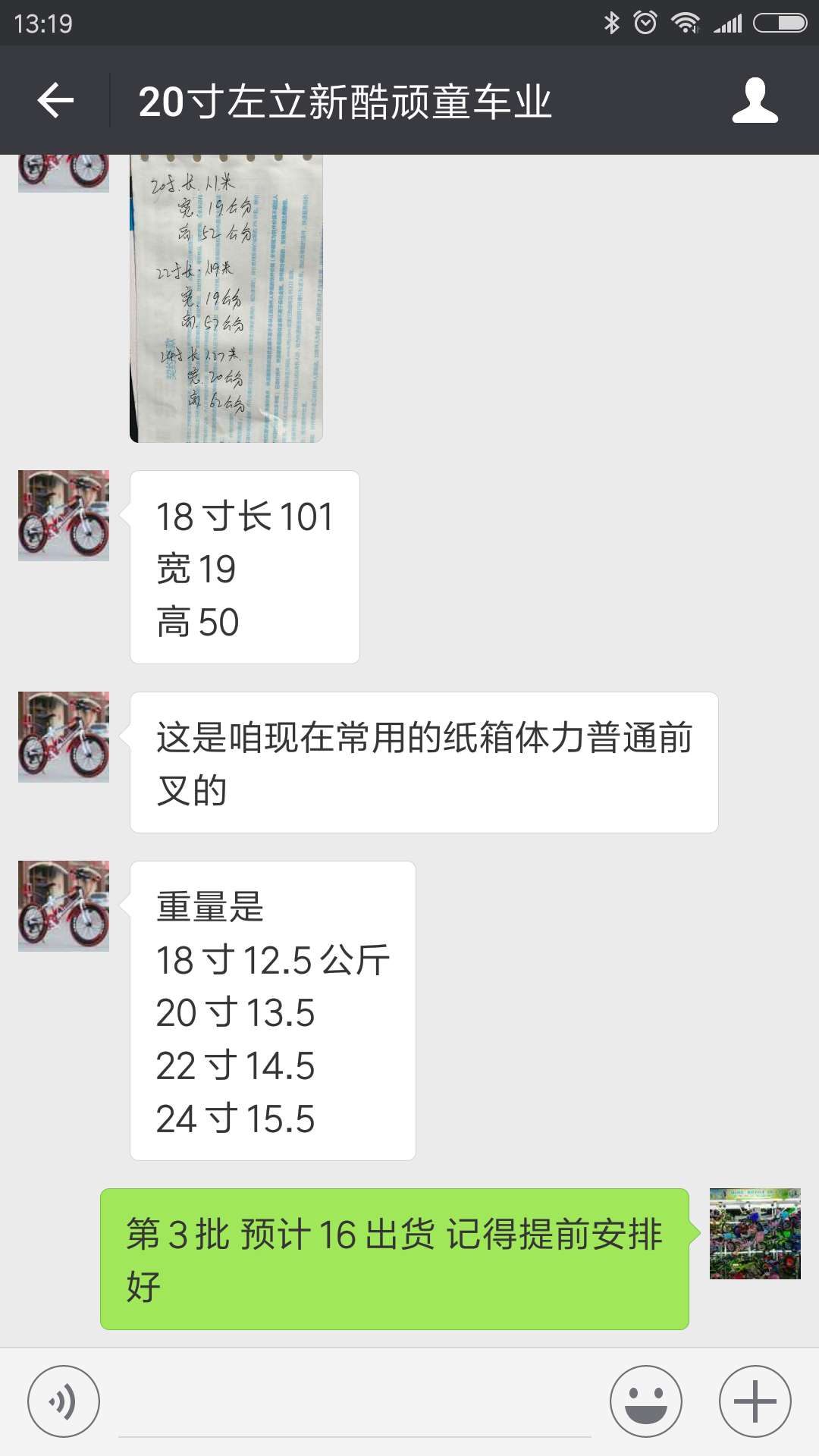Viewport: 819px width, 1456px height.
Task: Switch to voice message input
Action: click(64, 1401)
